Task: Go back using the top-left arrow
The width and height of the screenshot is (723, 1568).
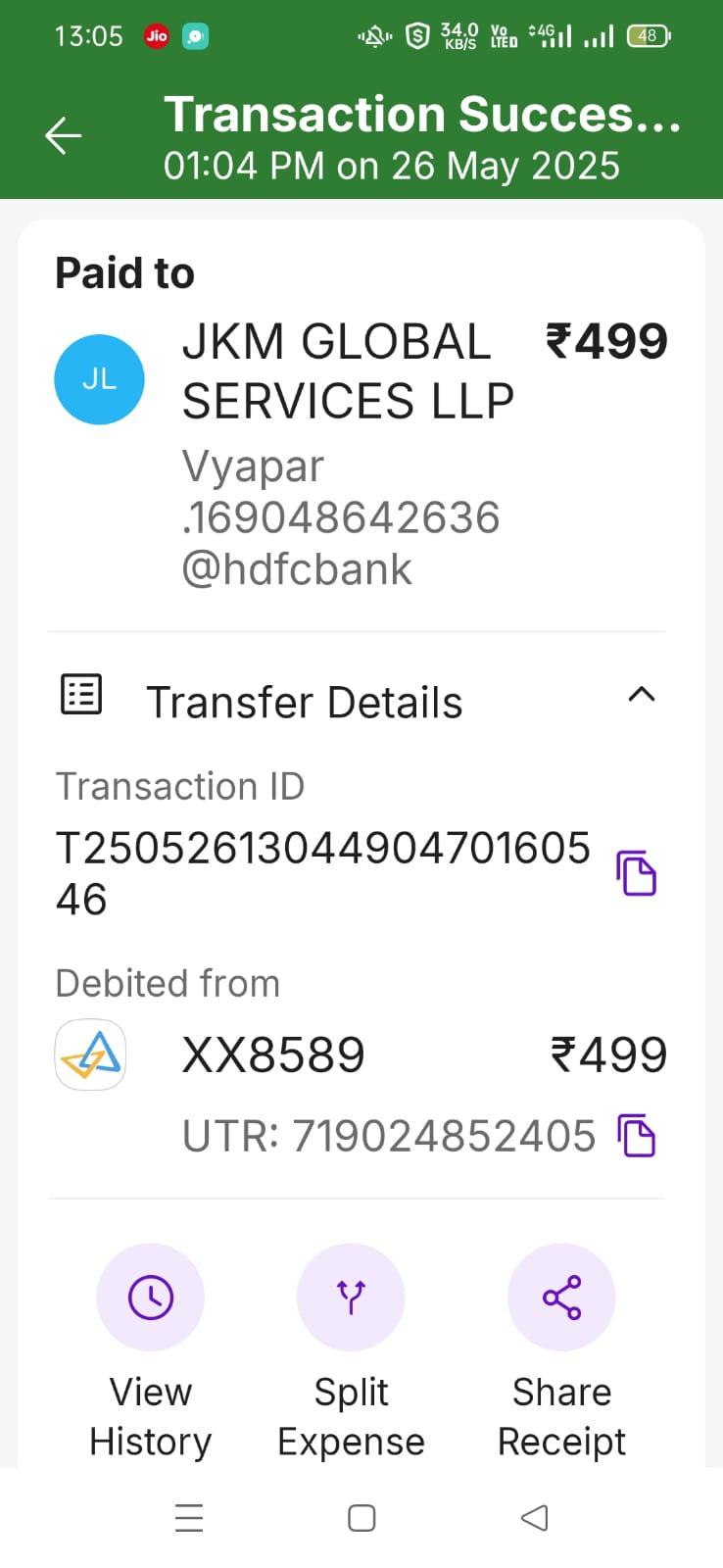Action: point(64,136)
